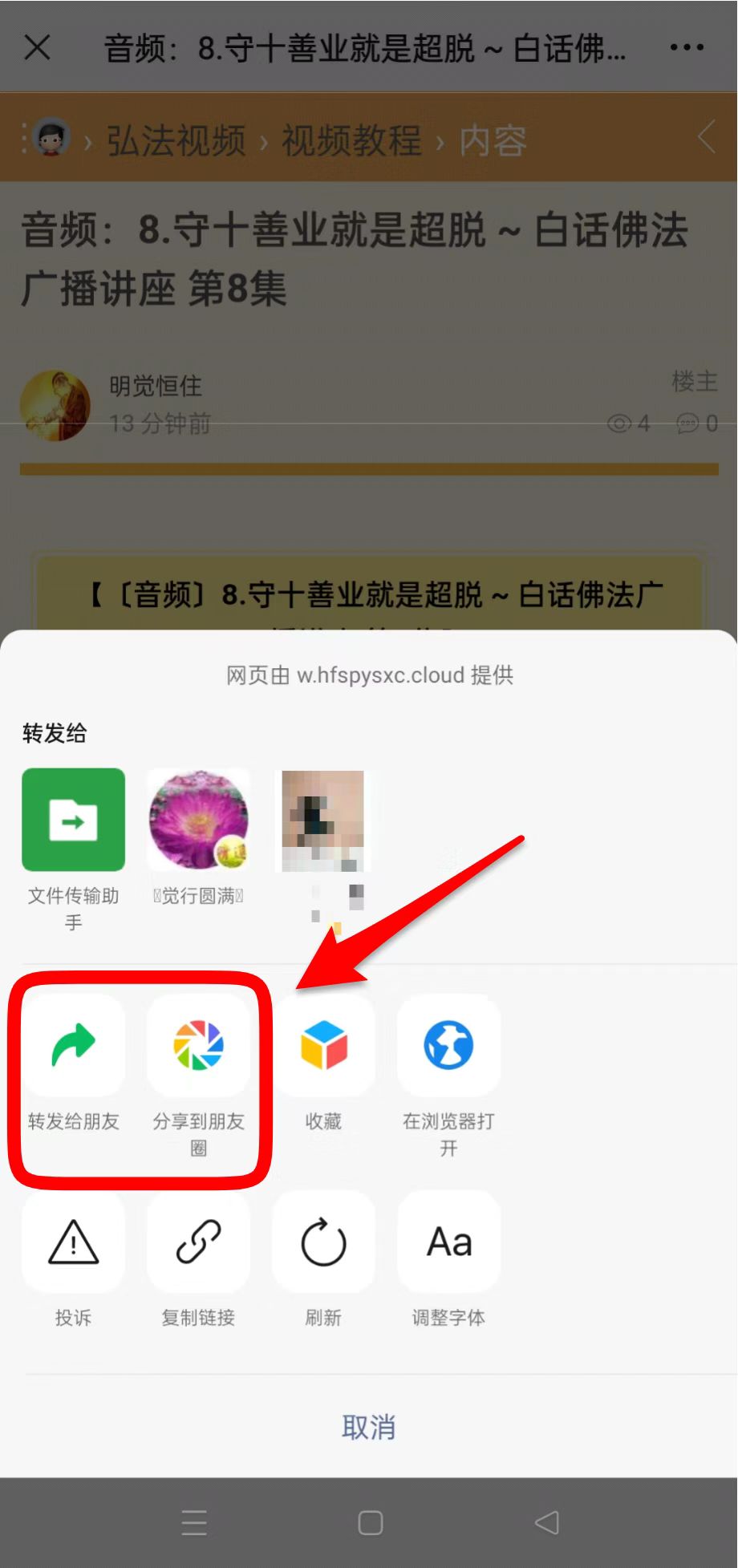Refresh the page with 刷新
This screenshot has width=738, height=1568.
323,1242
